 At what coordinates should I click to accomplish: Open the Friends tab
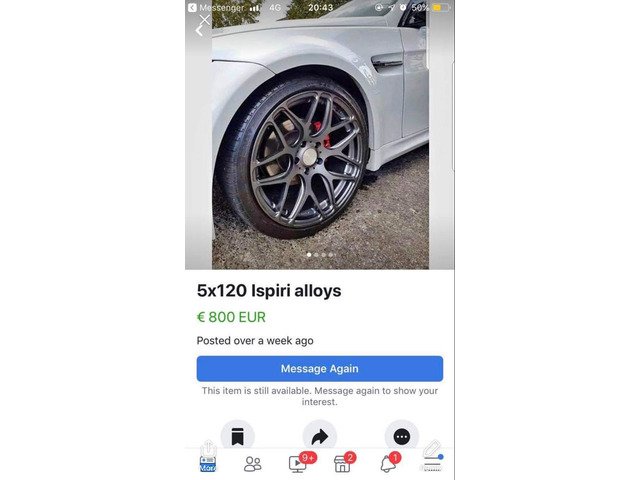(252, 463)
